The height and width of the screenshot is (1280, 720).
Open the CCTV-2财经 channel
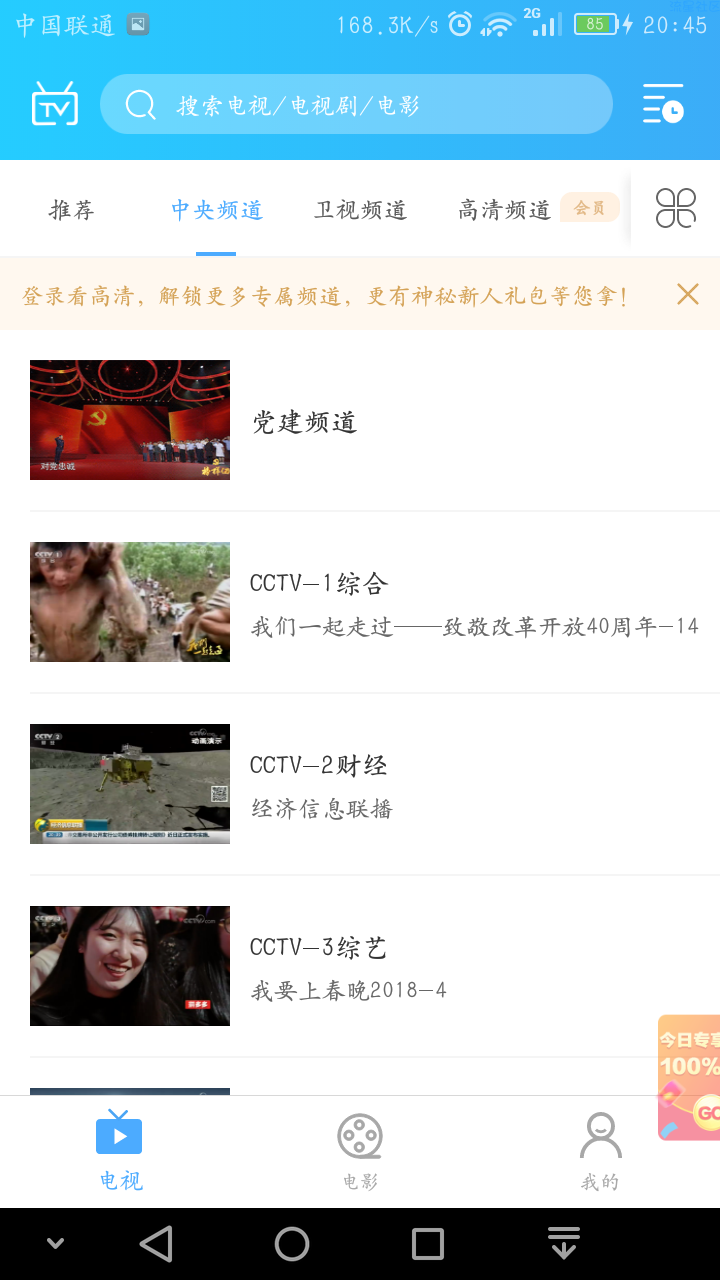click(x=360, y=784)
